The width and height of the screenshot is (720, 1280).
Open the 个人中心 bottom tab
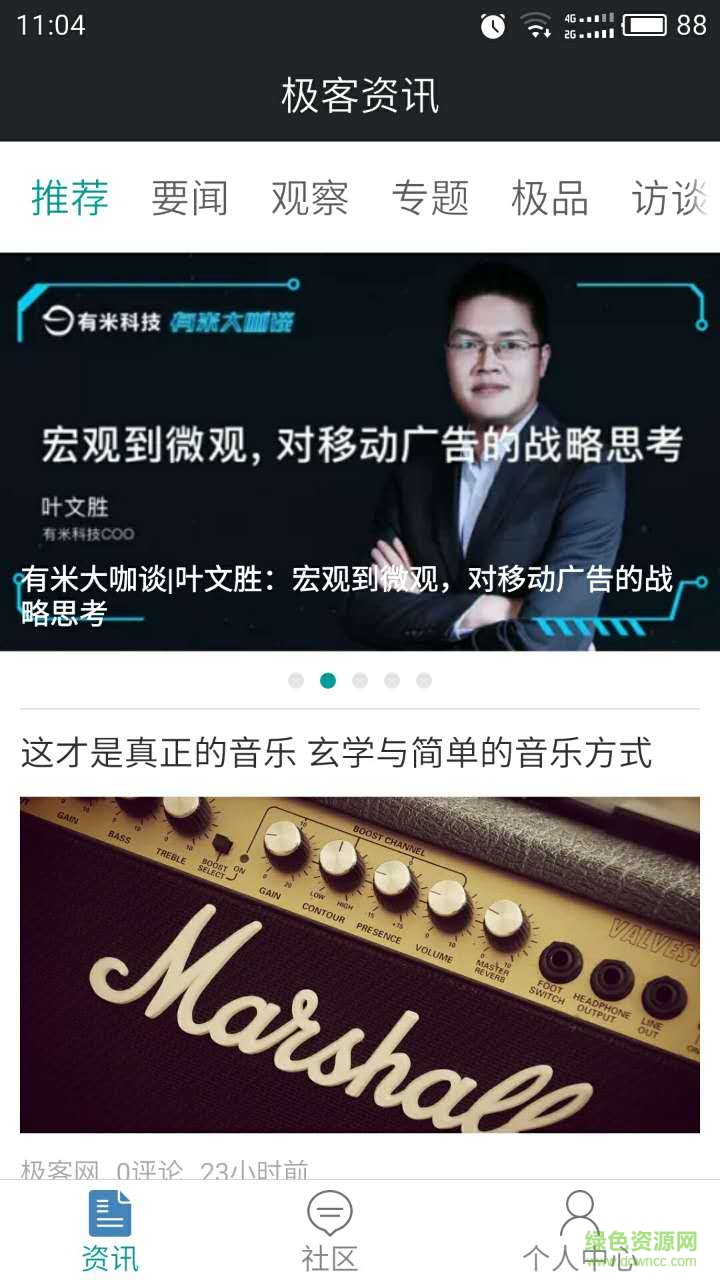click(578, 1232)
